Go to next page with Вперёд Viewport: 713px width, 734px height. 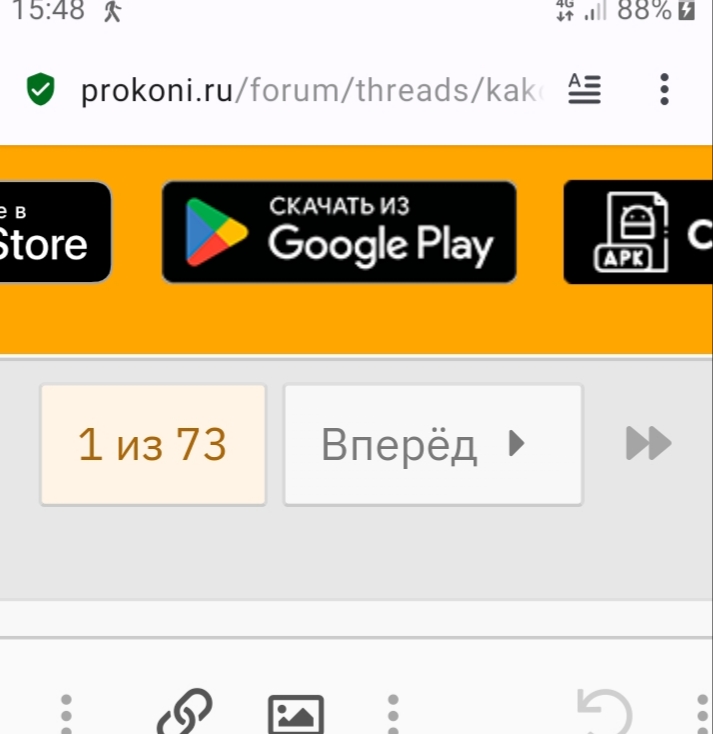coord(432,444)
